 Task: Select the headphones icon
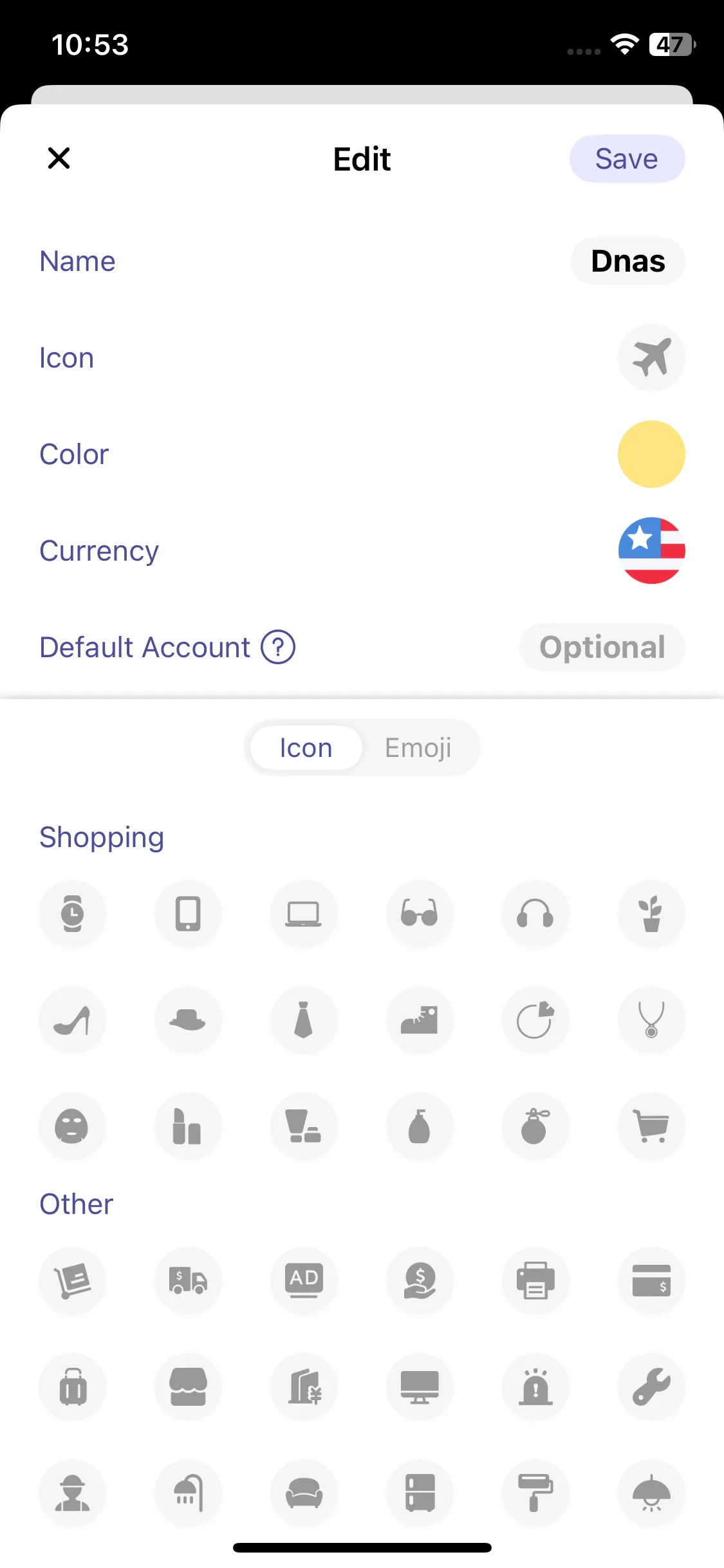[535, 914]
